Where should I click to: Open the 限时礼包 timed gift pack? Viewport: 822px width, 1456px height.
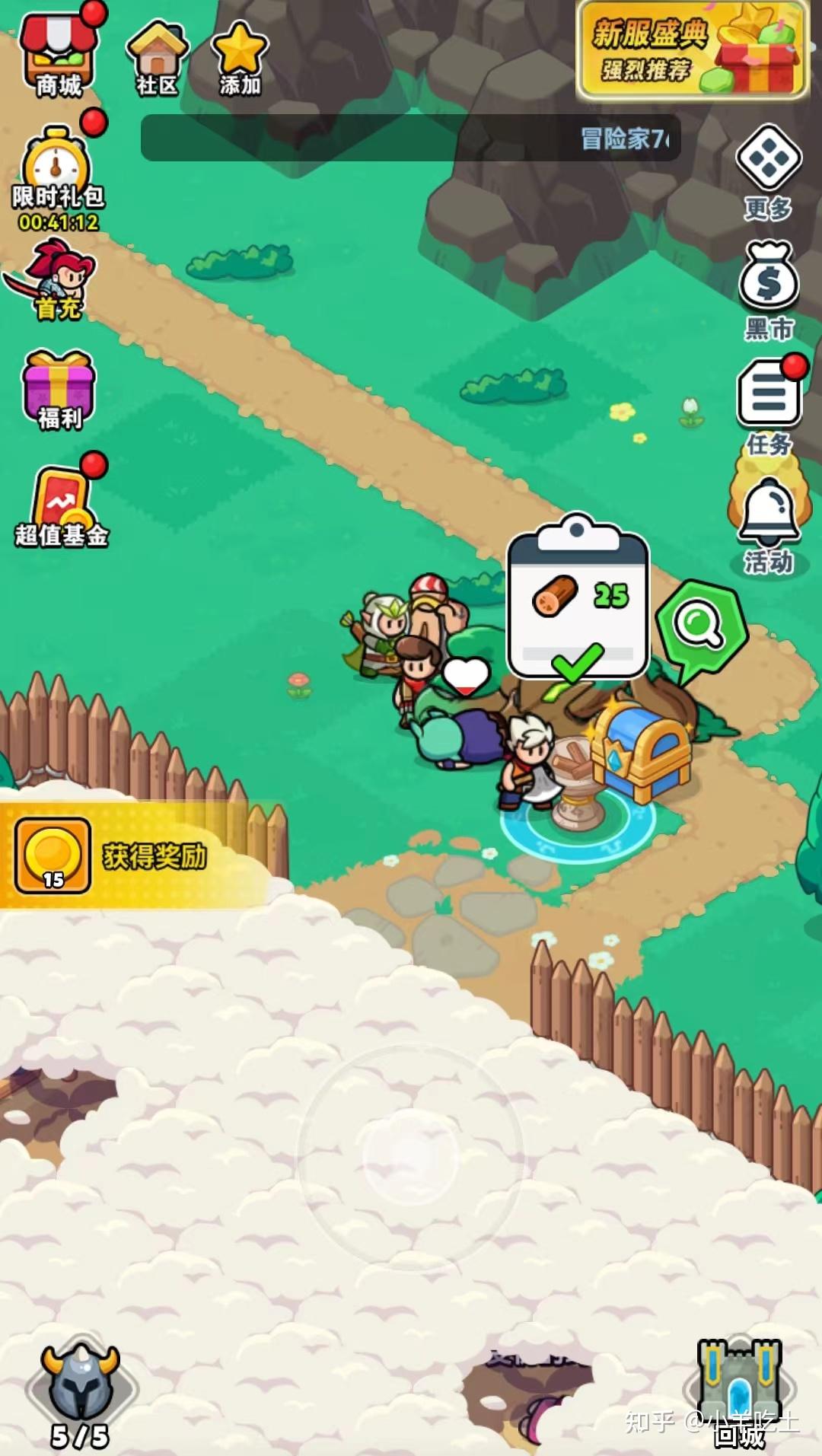(56, 177)
